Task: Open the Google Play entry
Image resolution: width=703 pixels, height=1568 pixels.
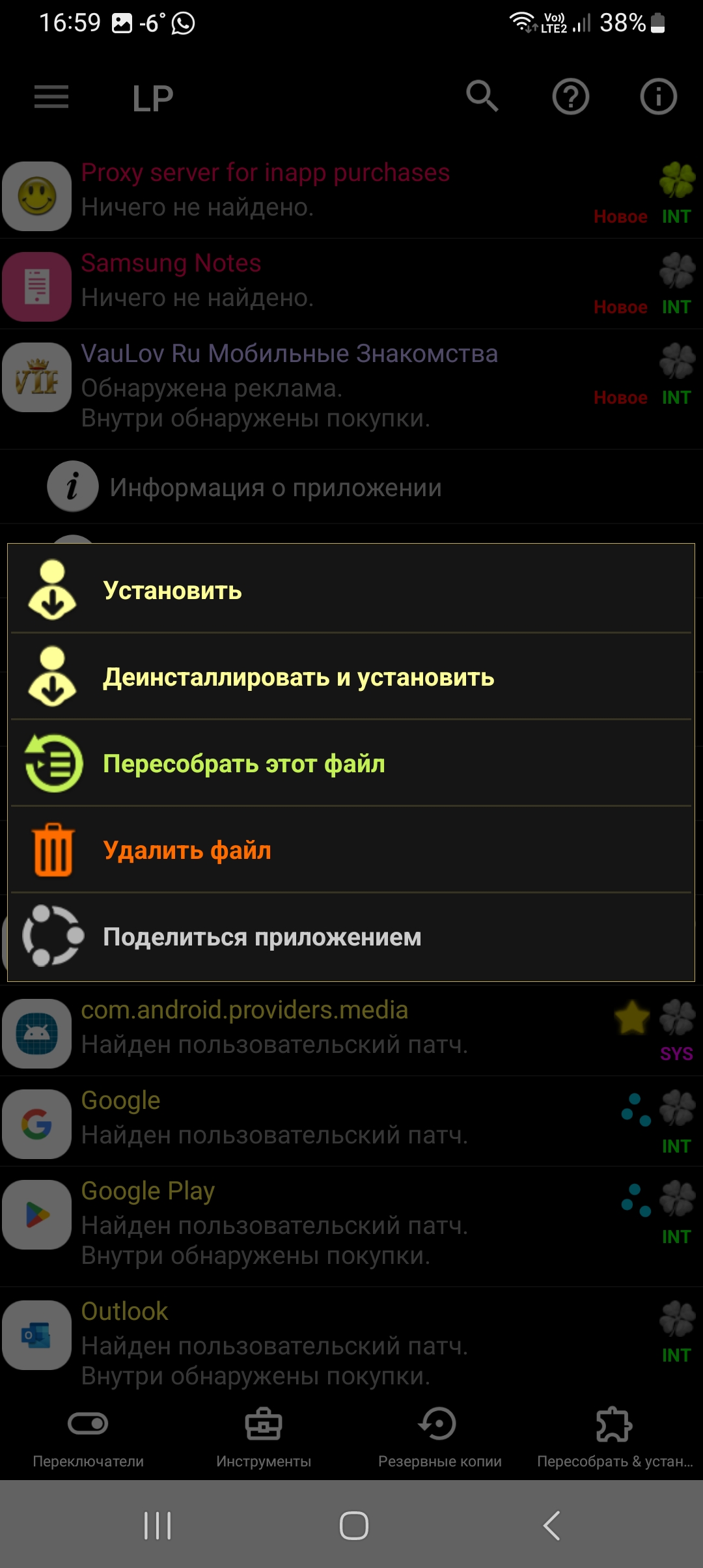Action: point(351,1225)
